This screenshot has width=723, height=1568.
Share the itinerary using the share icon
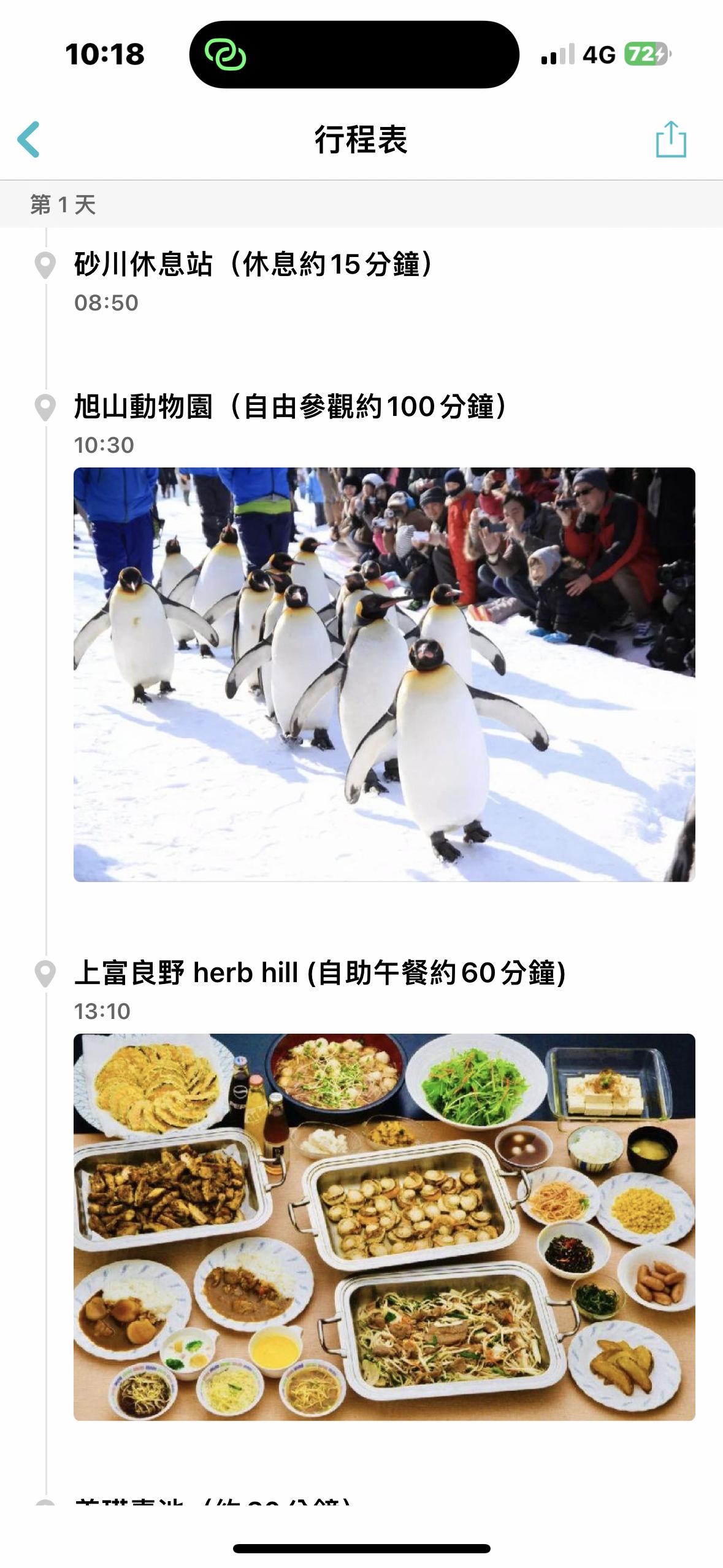coord(670,139)
